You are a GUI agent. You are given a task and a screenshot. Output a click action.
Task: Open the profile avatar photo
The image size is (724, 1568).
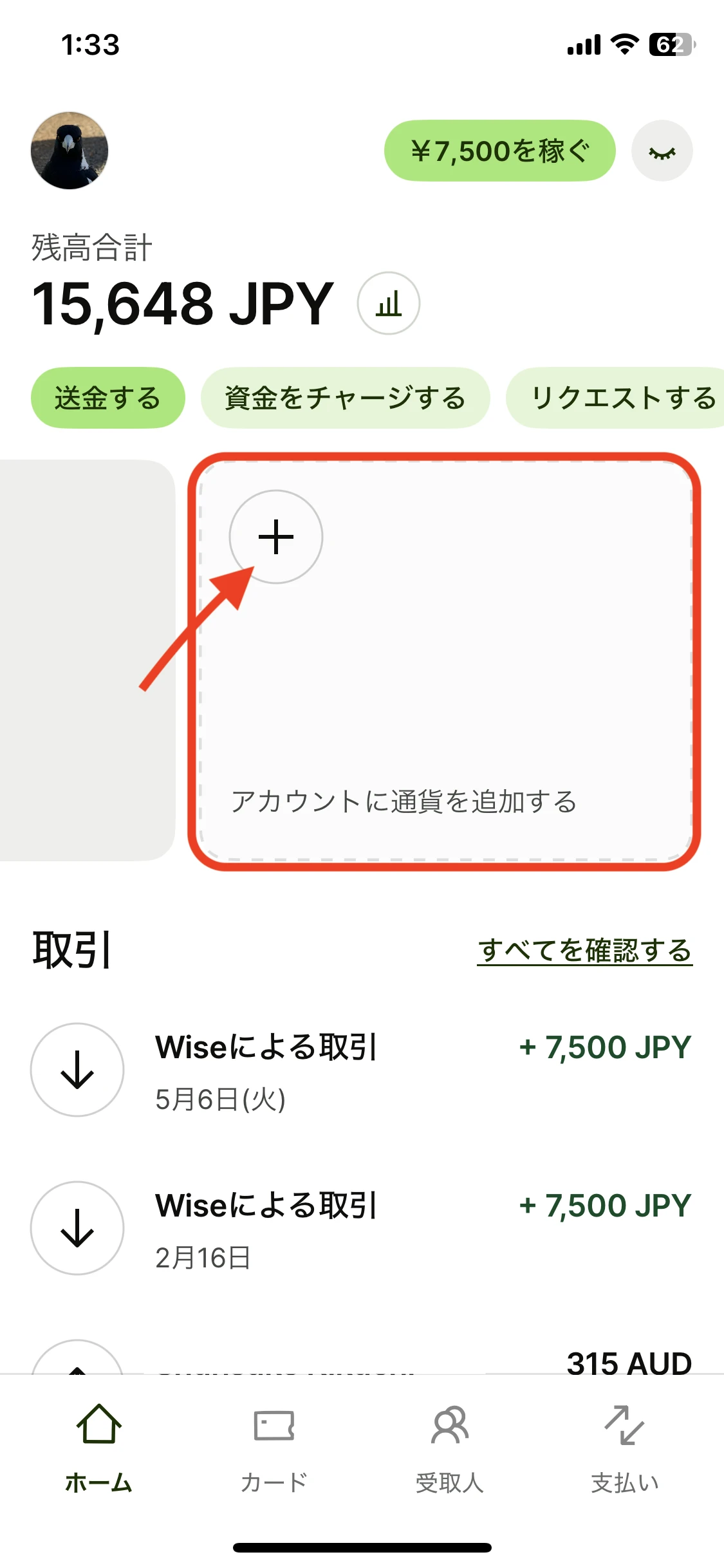click(x=70, y=151)
